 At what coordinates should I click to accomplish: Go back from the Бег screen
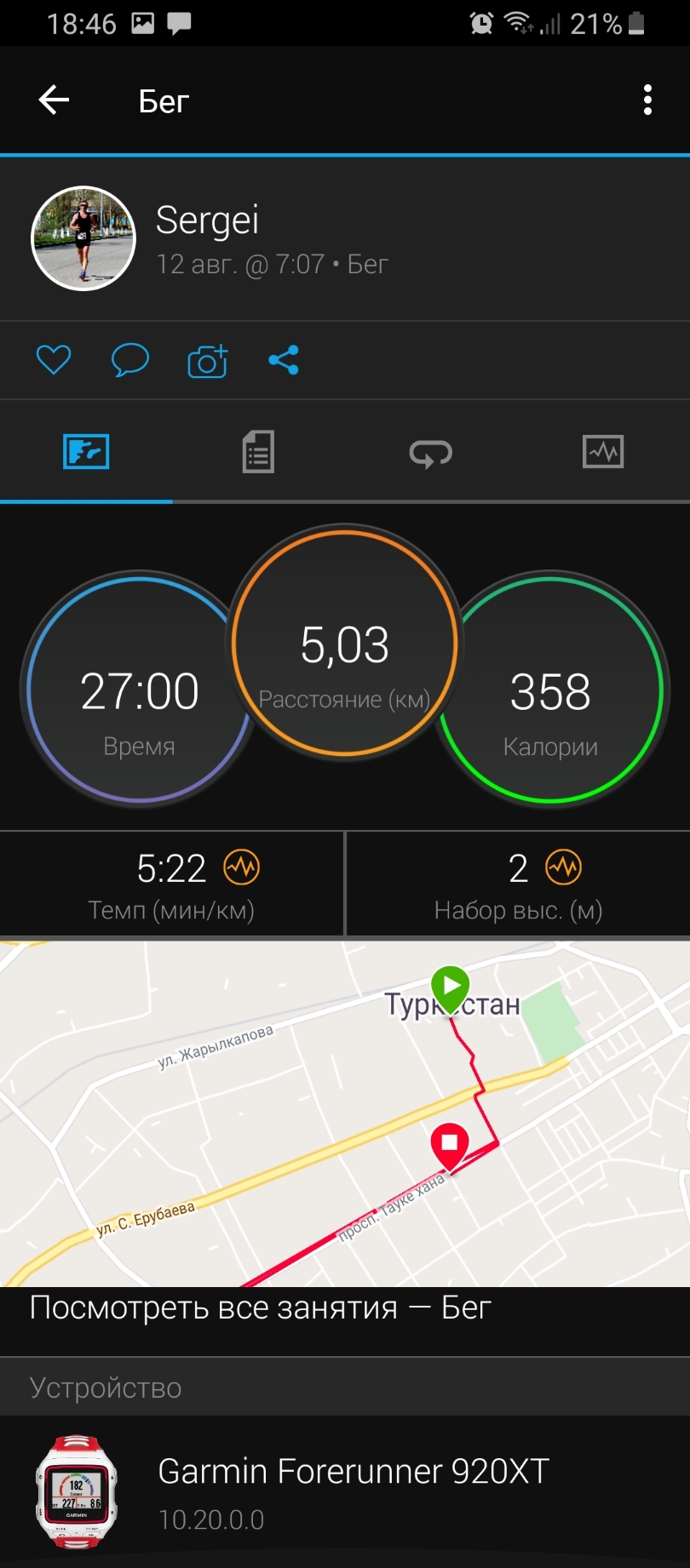pos(54,100)
